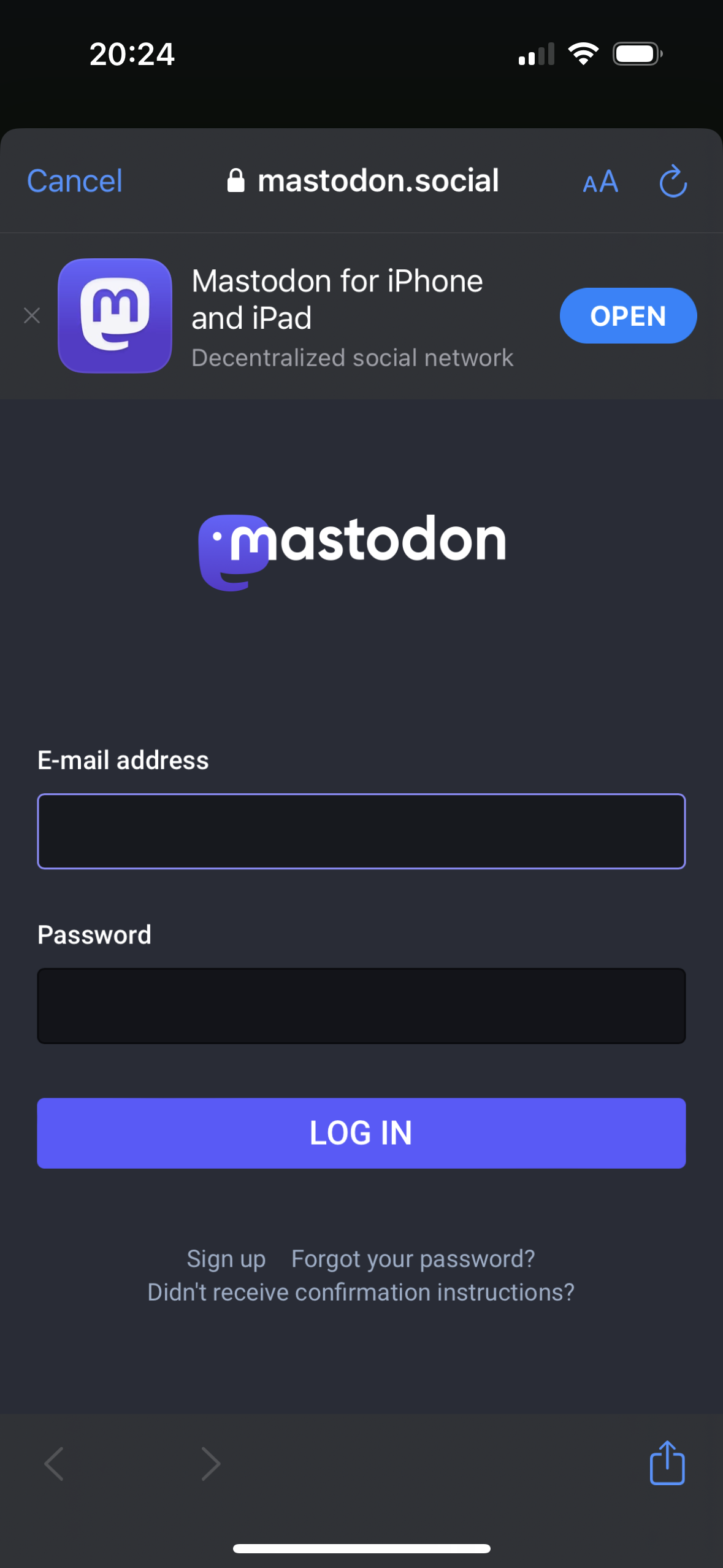The height and width of the screenshot is (1568, 723).
Task: Go back to the previous page
Action: click(x=54, y=1464)
